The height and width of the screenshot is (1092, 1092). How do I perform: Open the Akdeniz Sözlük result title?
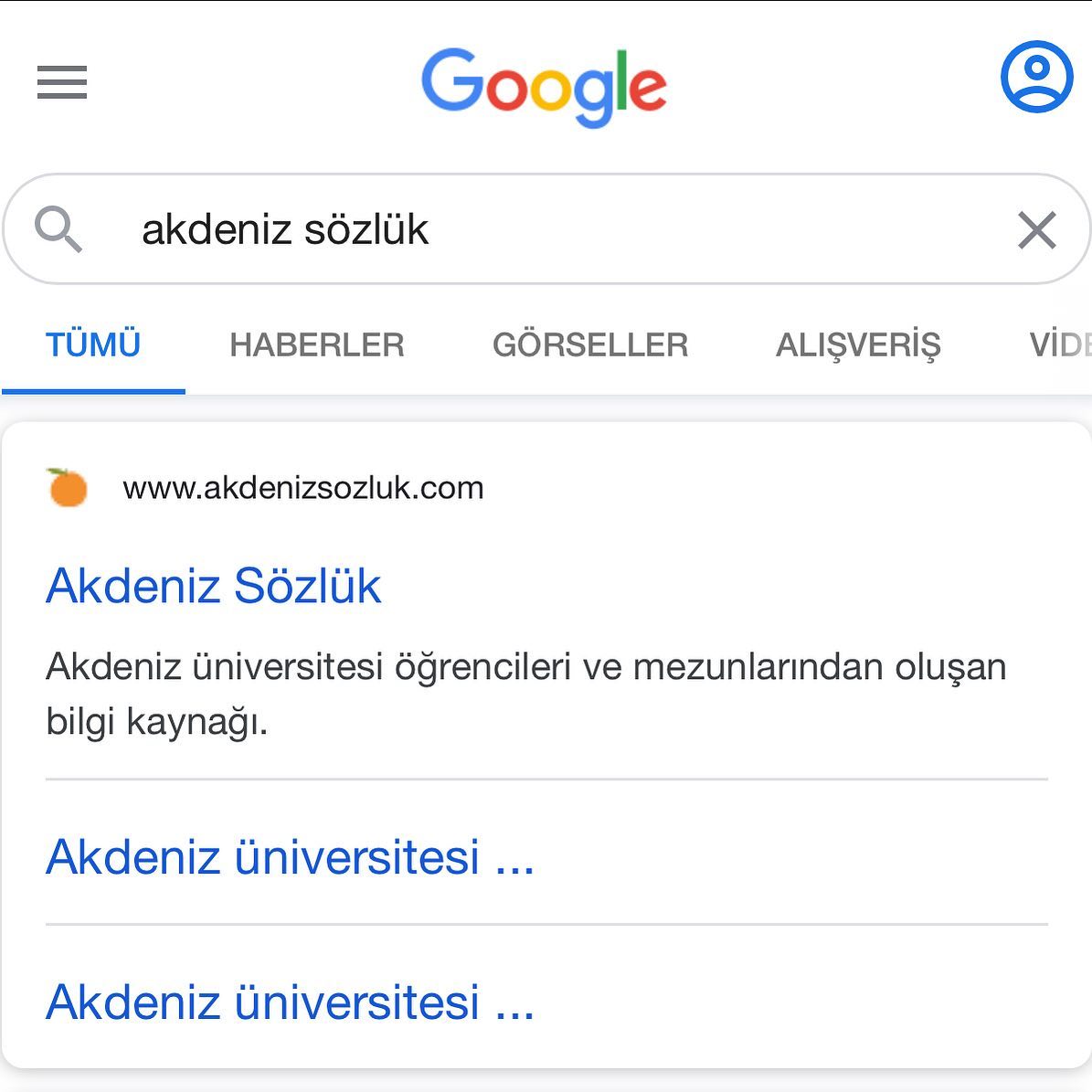[x=213, y=586]
